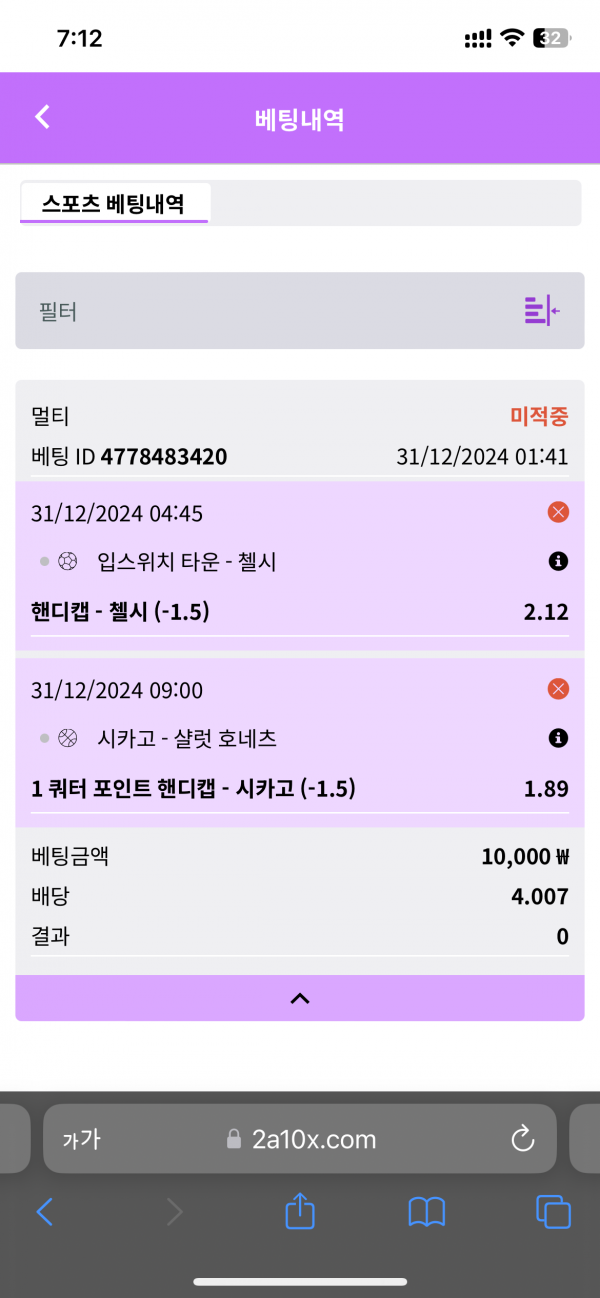Go back from 베팅내역 page
Screen dimensions: 600x1298
(42, 117)
